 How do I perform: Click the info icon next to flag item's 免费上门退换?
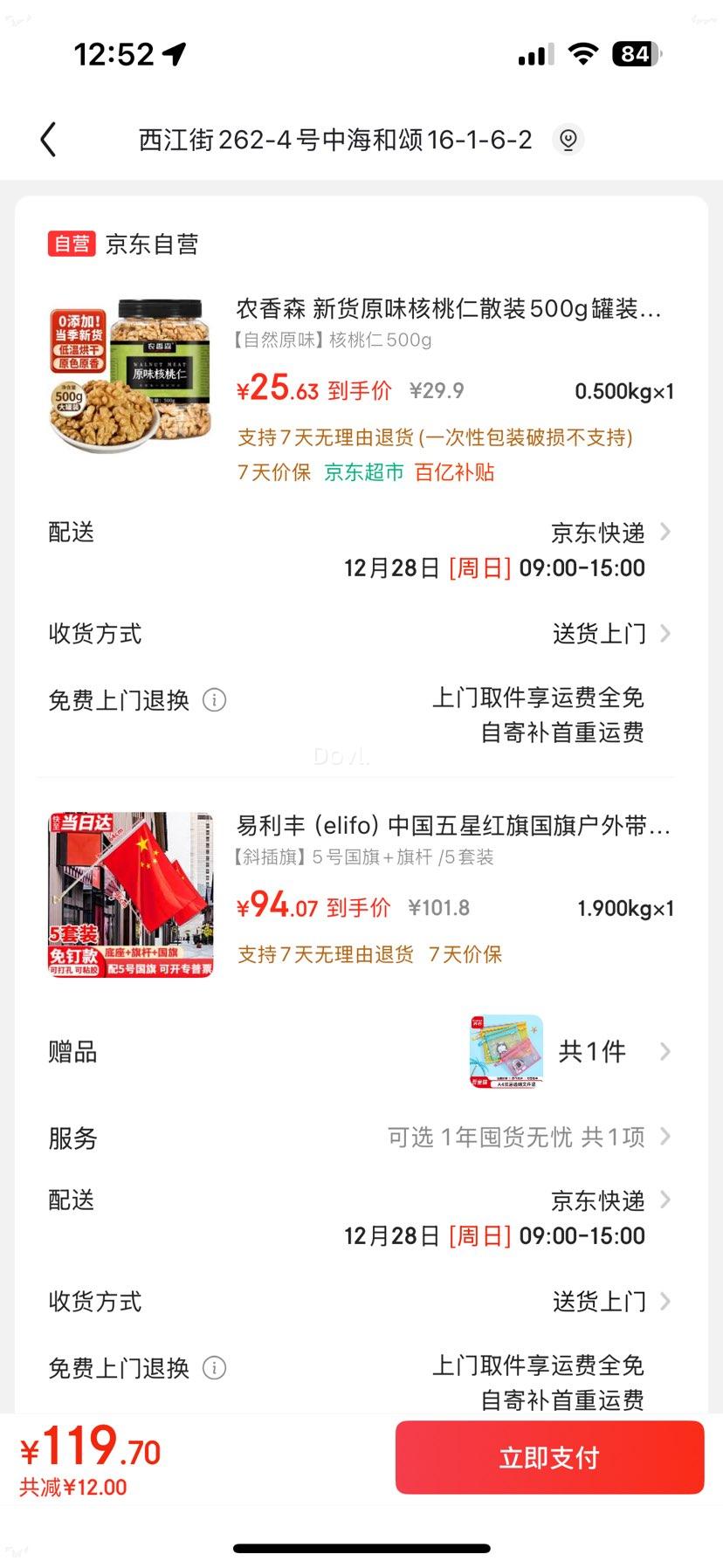215,1368
